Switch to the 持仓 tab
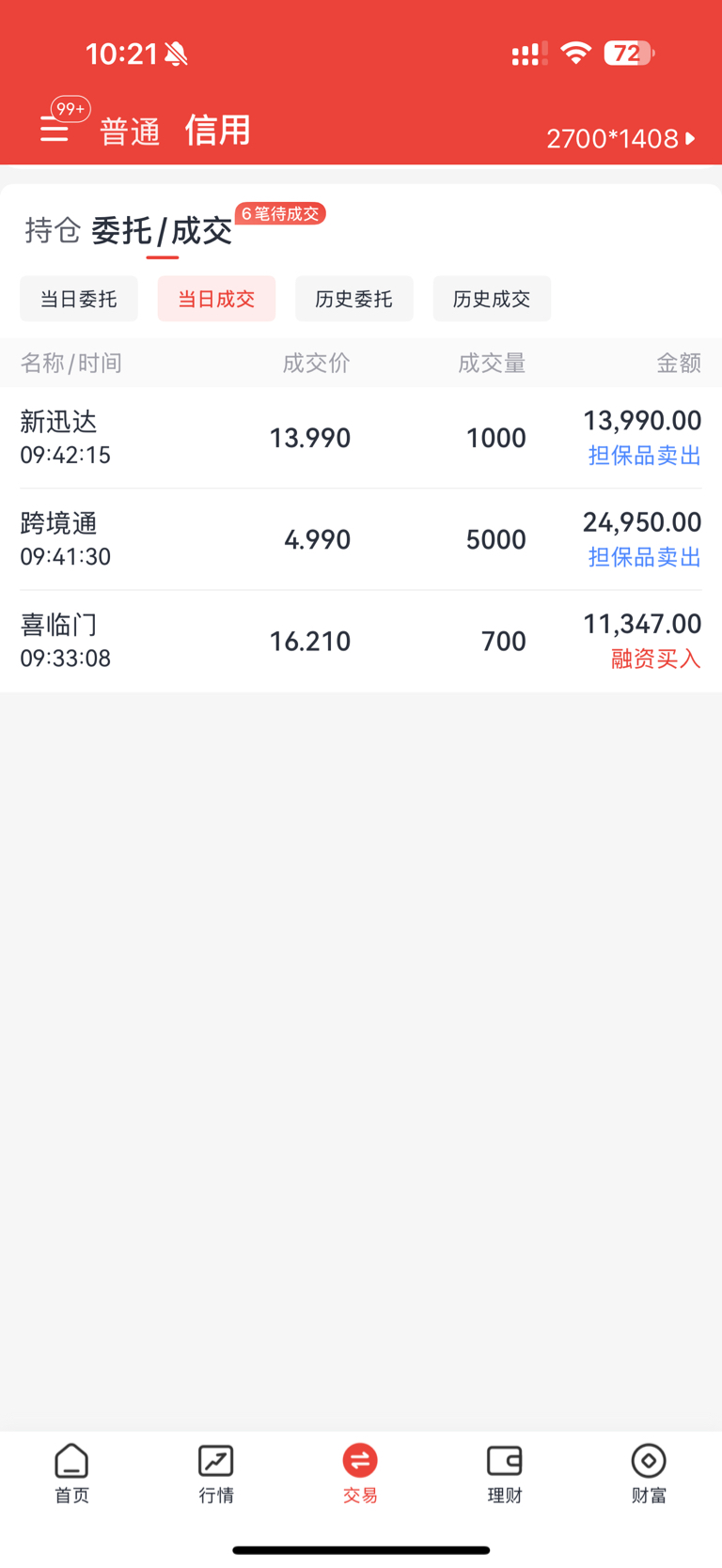 [x=53, y=230]
